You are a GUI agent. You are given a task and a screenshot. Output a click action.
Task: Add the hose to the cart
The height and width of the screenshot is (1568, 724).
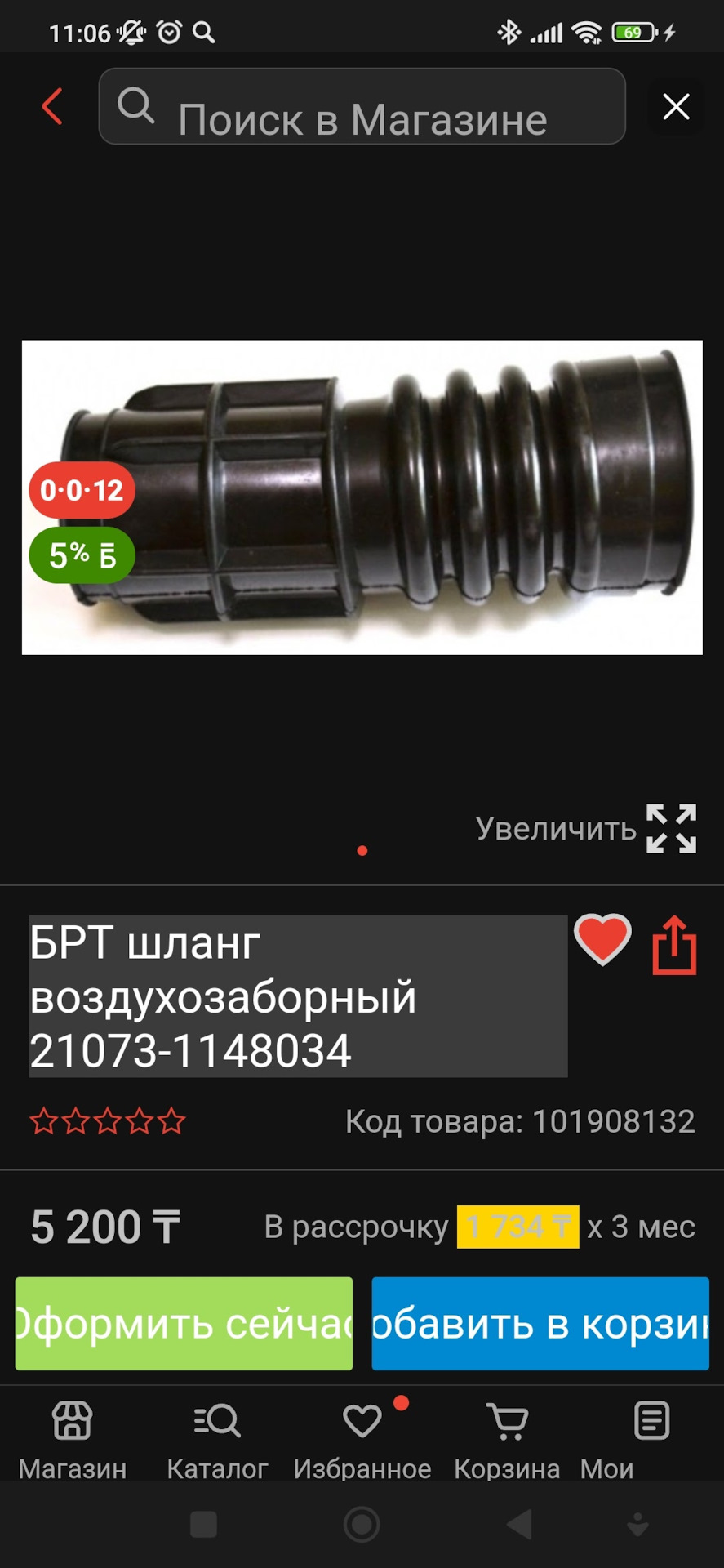pos(540,1324)
